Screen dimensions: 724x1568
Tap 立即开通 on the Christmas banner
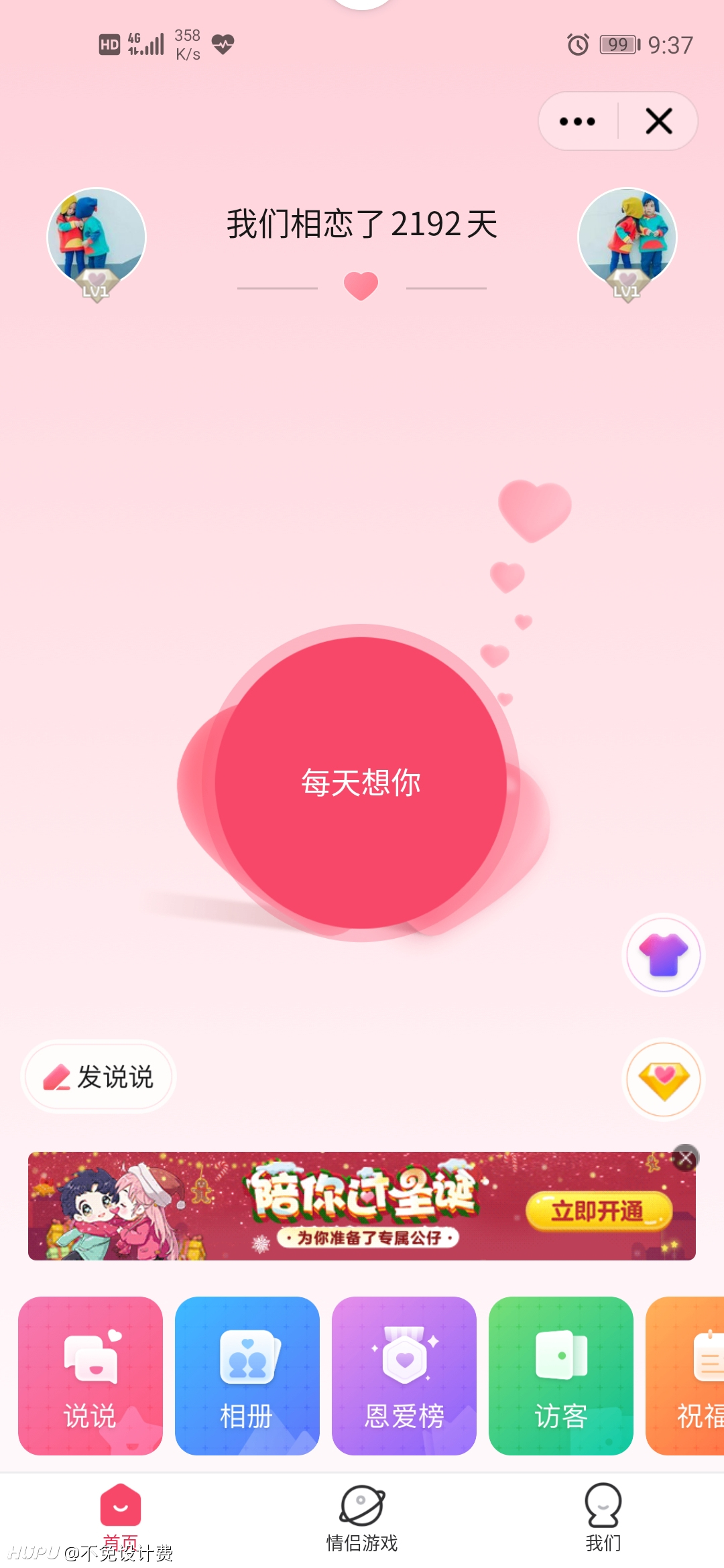click(599, 1212)
